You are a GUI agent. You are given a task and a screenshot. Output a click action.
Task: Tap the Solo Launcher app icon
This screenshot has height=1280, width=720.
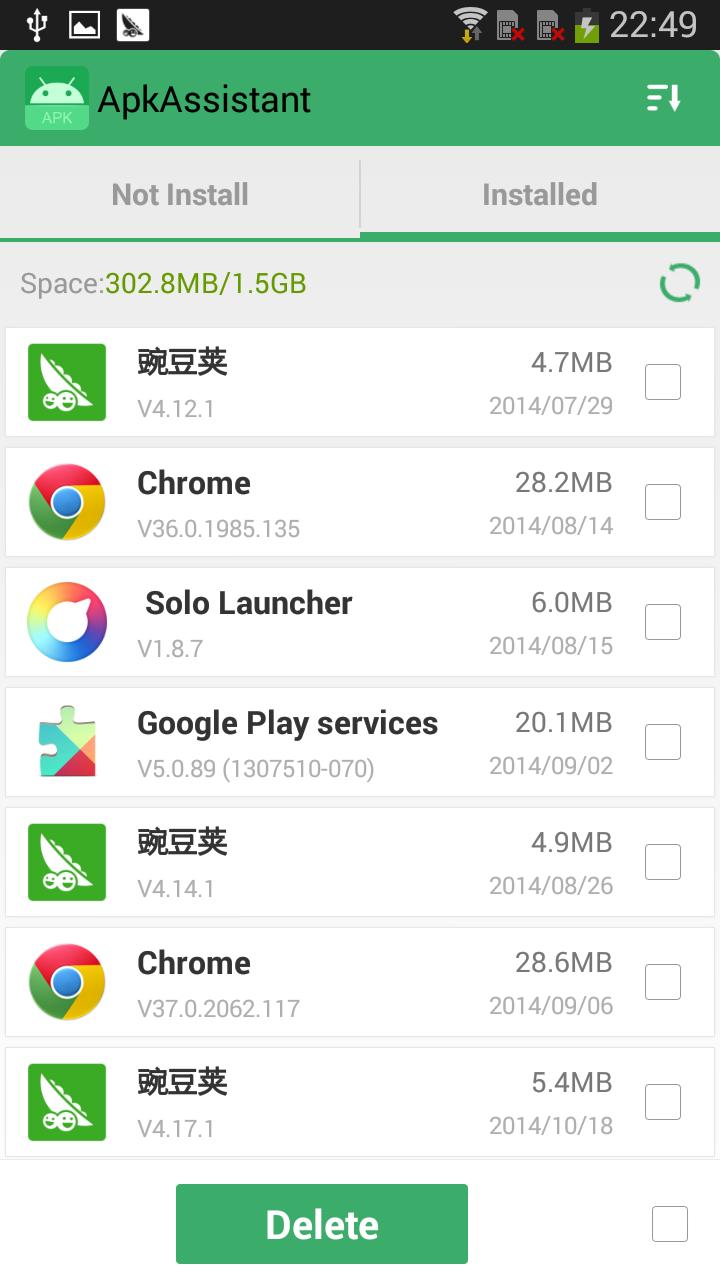point(66,621)
